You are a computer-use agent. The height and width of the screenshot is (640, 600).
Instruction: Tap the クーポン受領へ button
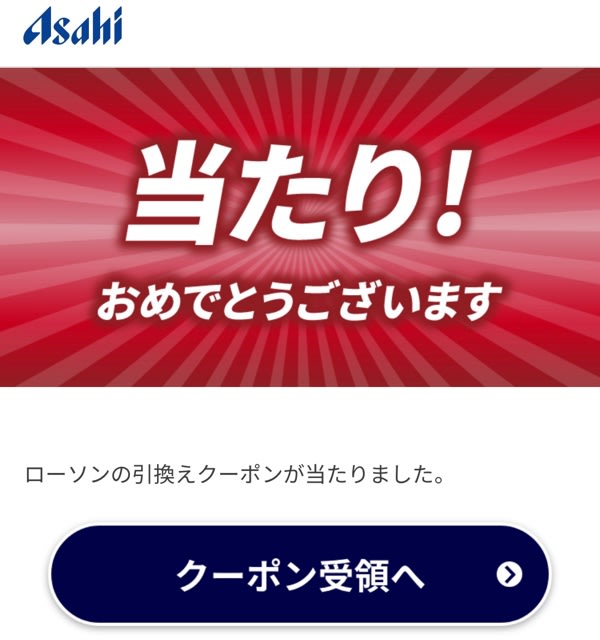click(x=300, y=574)
